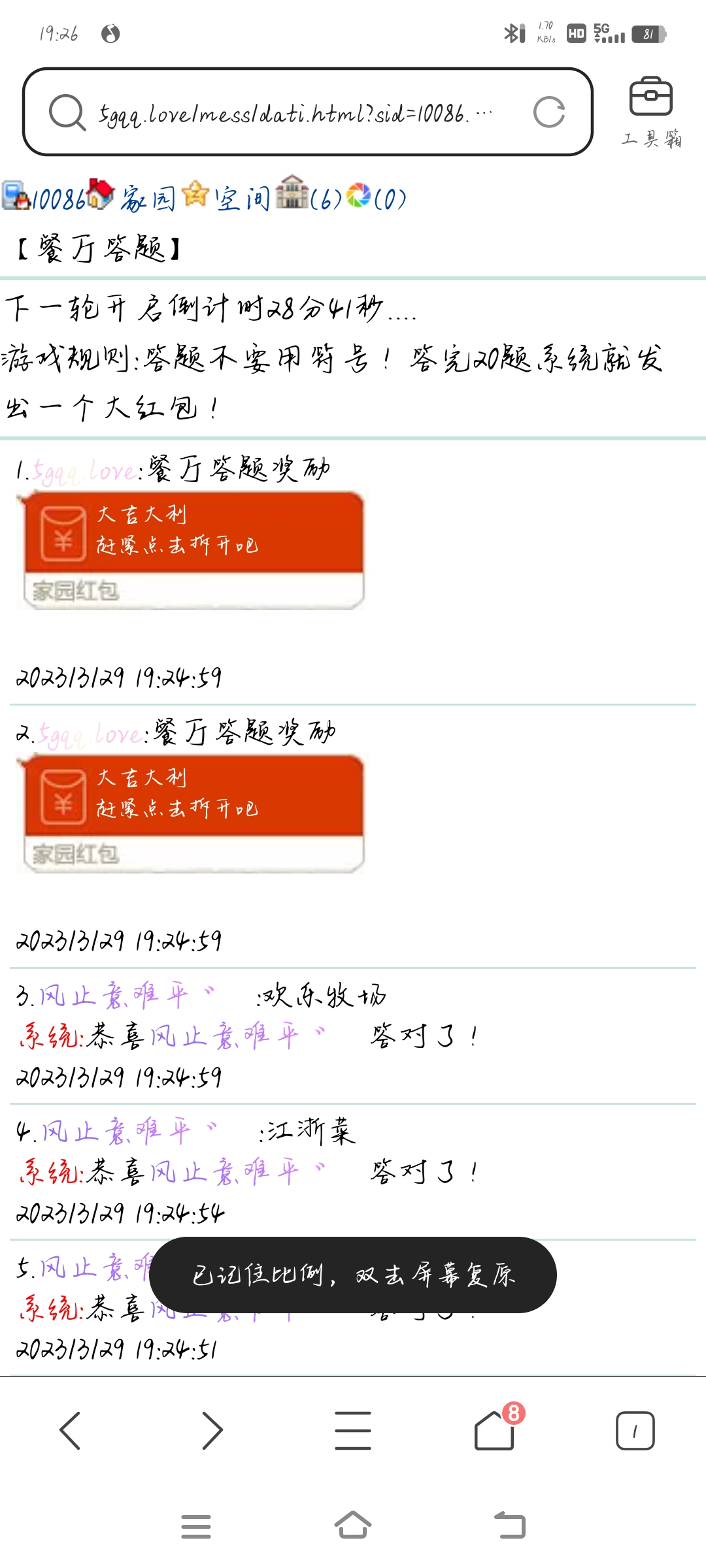
Task: Return to the phone's home screen
Action: coord(353,1526)
